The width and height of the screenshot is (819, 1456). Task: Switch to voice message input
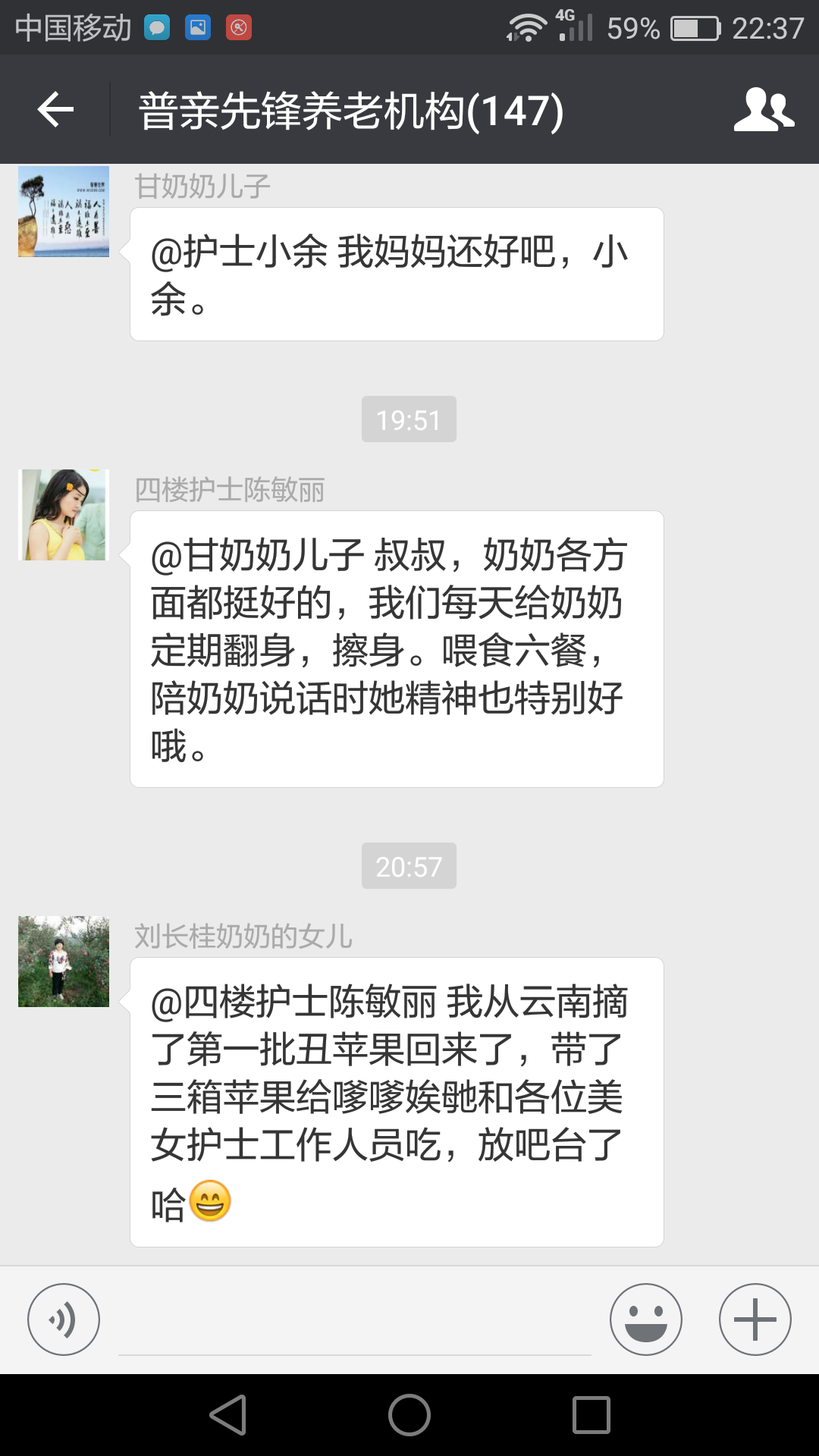click(64, 1319)
